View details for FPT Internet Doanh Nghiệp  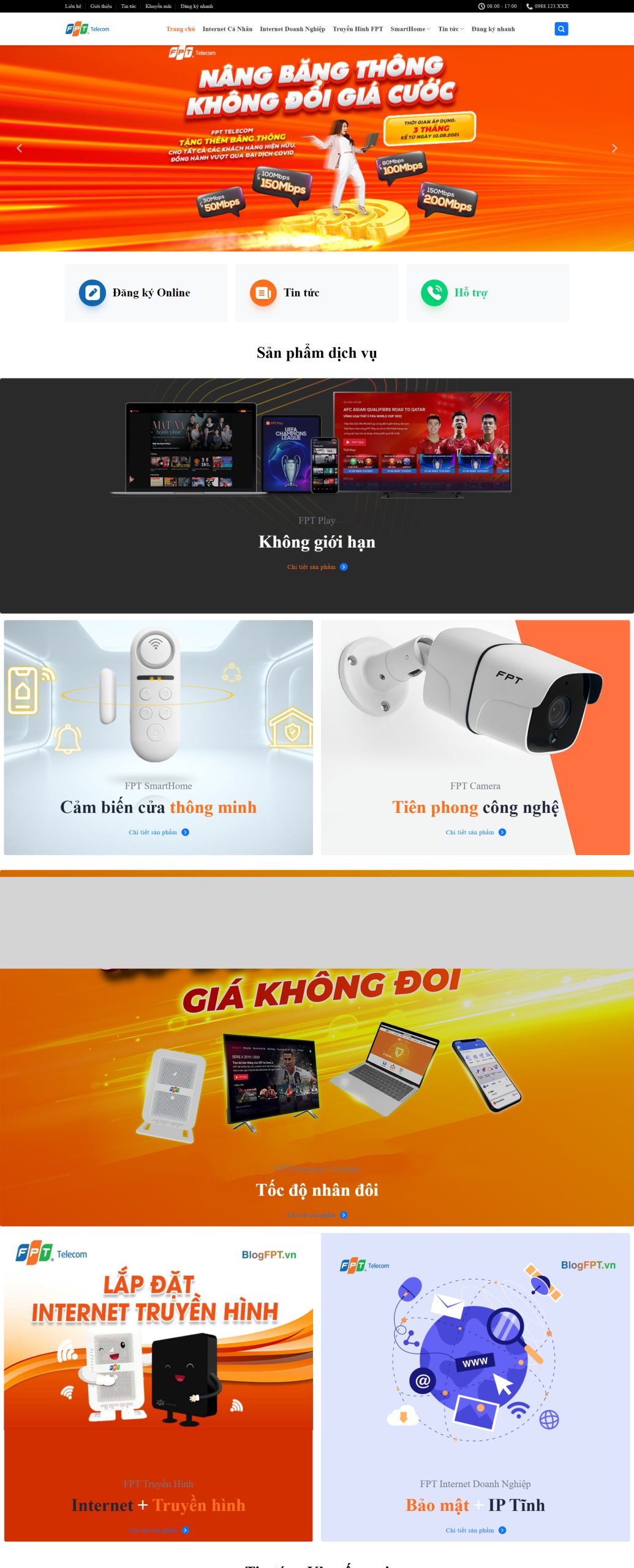coord(475,1530)
